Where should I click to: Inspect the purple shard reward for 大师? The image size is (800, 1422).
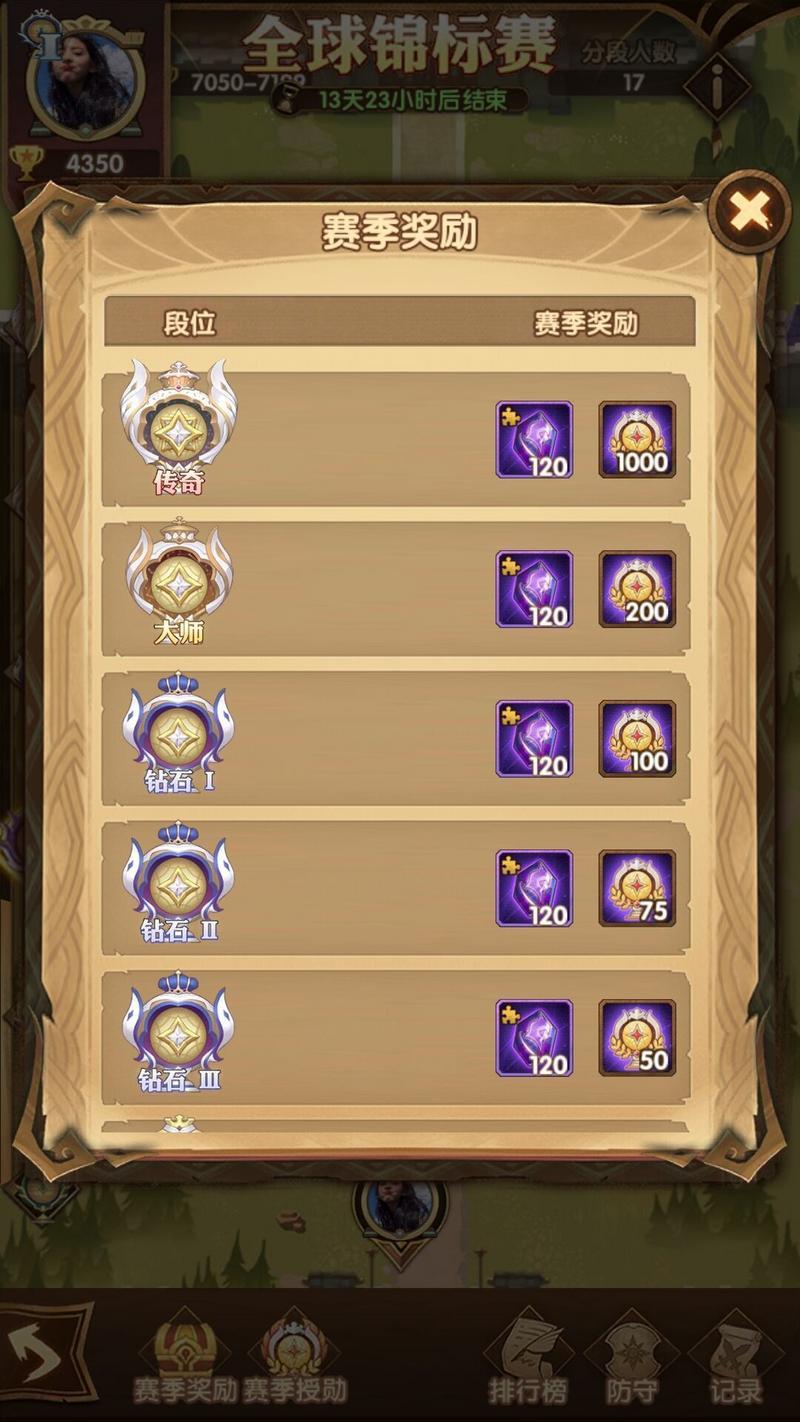(x=534, y=589)
